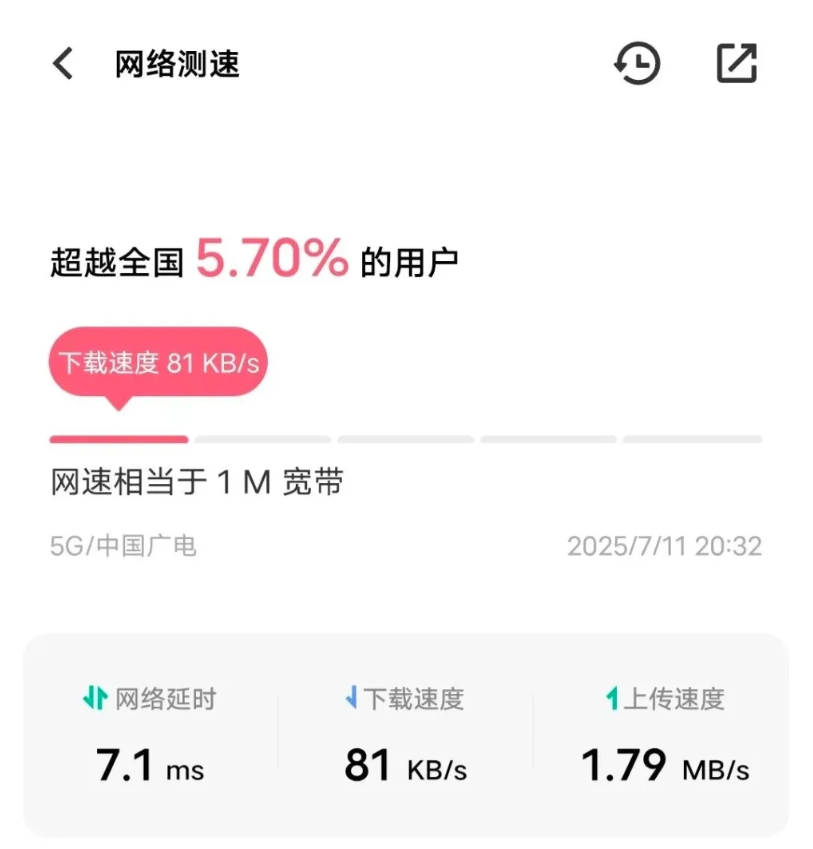Screen dimensions: 813x849
Task: Click the first segment of the speed bar
Action: (x=118, y=439)
